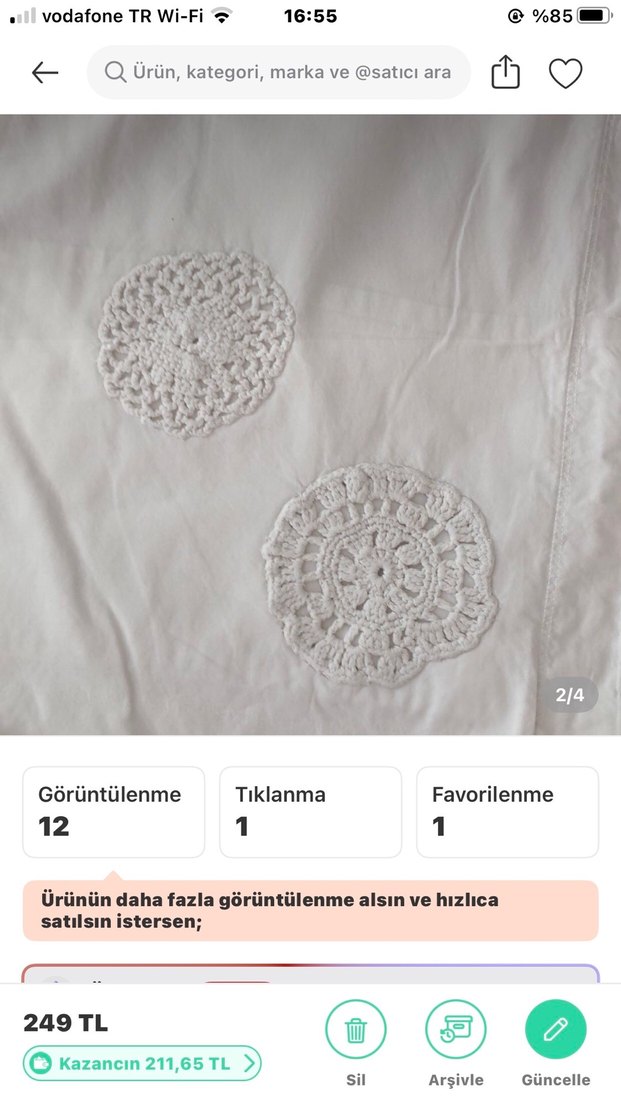Archive the listing with Arşivle

click(456, 1031)
